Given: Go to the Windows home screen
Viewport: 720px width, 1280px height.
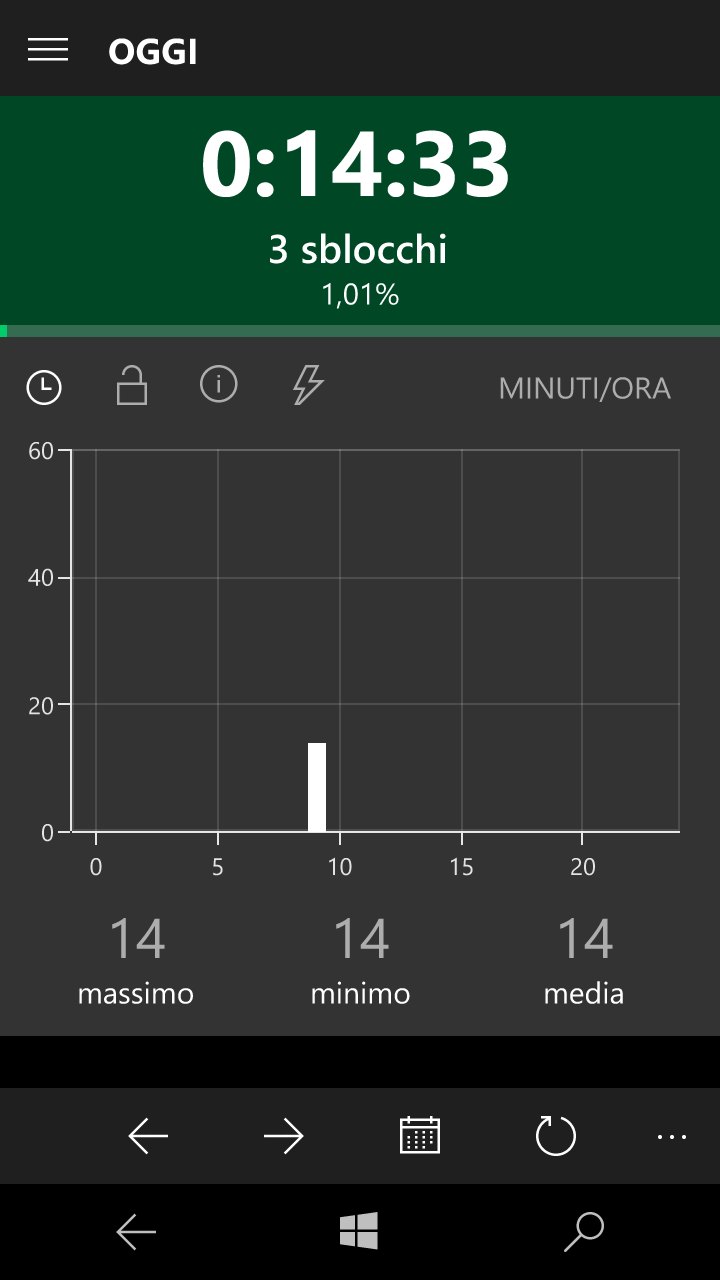Looking at the screenshot, I should pyautogui.click(x=359, y=1231).
